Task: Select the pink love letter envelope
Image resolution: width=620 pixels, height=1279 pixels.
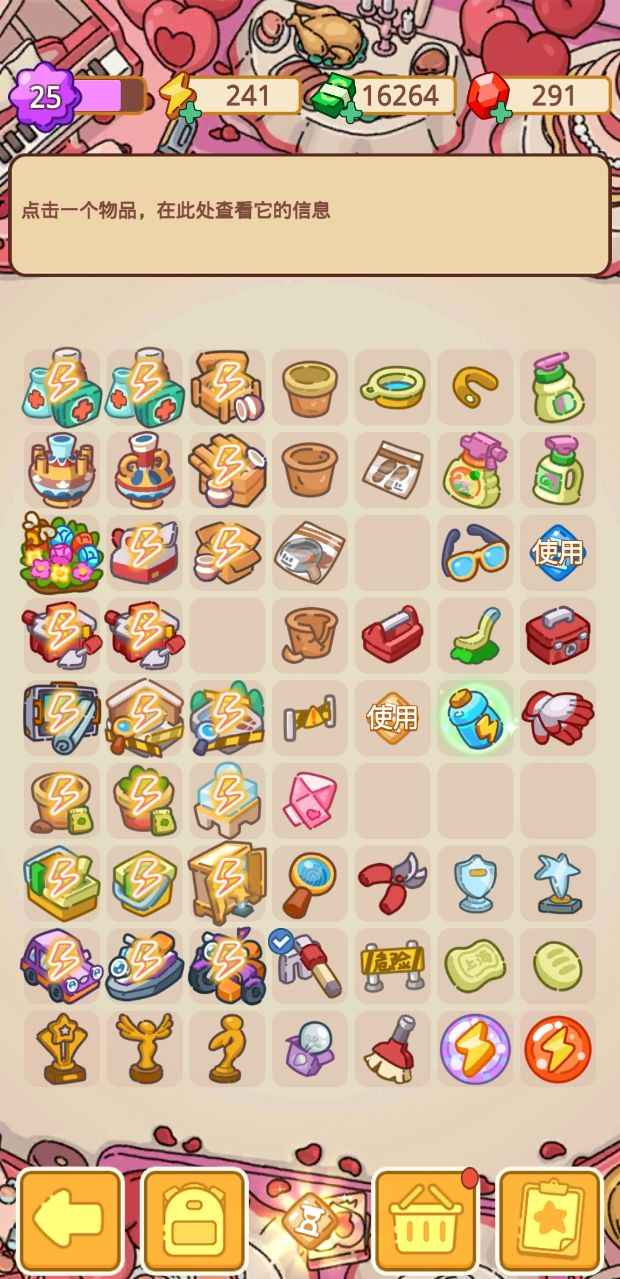Action: (309, 800)
